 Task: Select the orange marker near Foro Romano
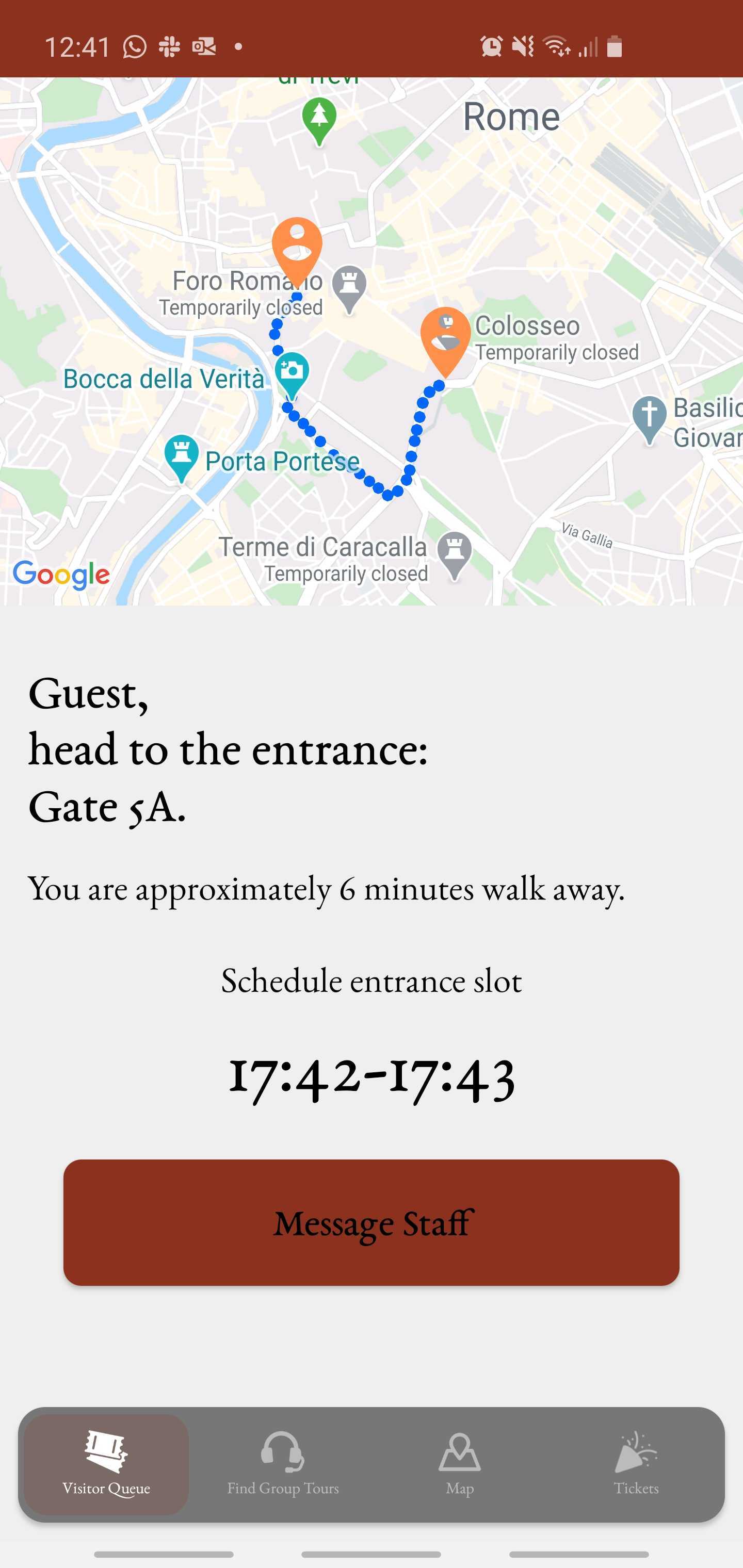[297, 248]
